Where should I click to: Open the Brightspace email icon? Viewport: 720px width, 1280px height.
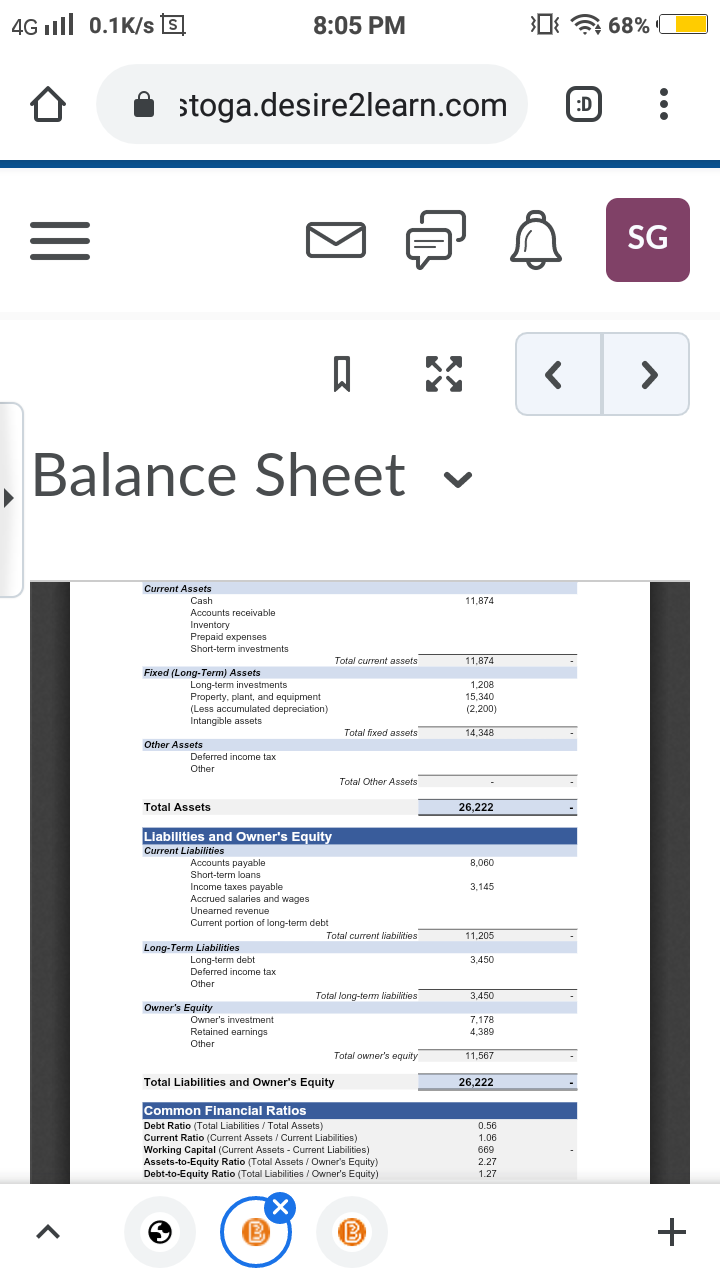pyautogui.click(x=335, y=239)
